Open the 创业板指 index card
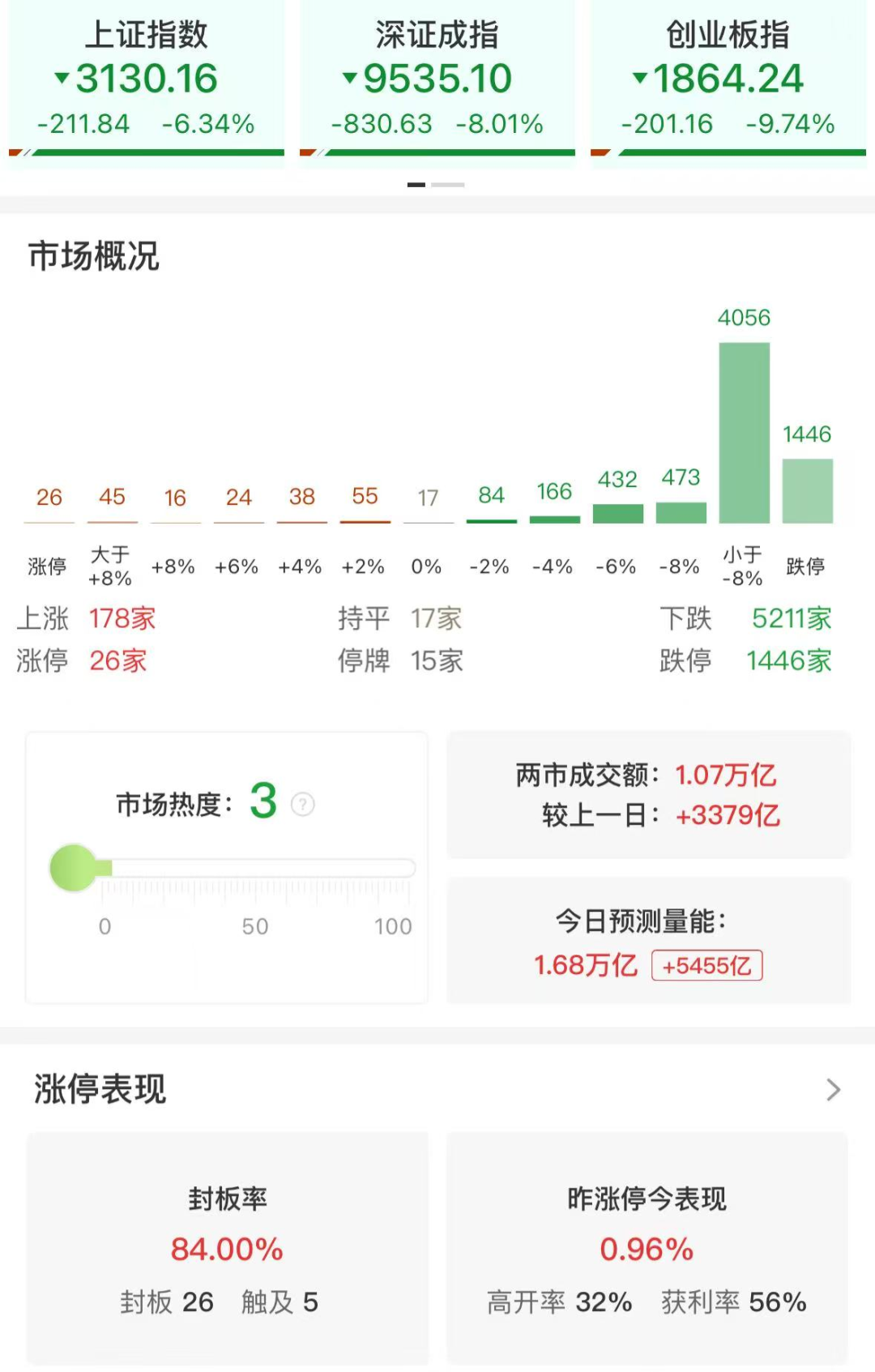The height and width of the screenshot is (1372, 875). click(728, 79)
